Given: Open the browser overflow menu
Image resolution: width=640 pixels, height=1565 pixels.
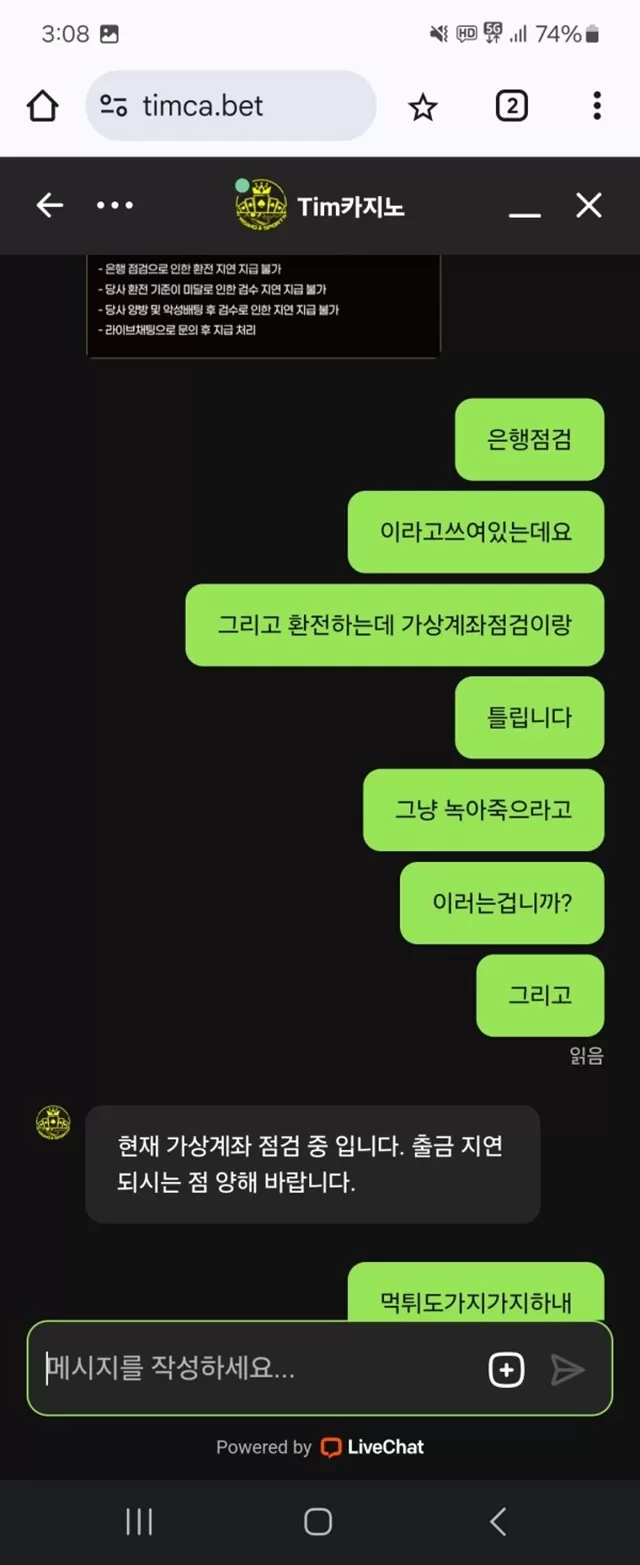Looking at the screenshot, I should tap(596, 106).
